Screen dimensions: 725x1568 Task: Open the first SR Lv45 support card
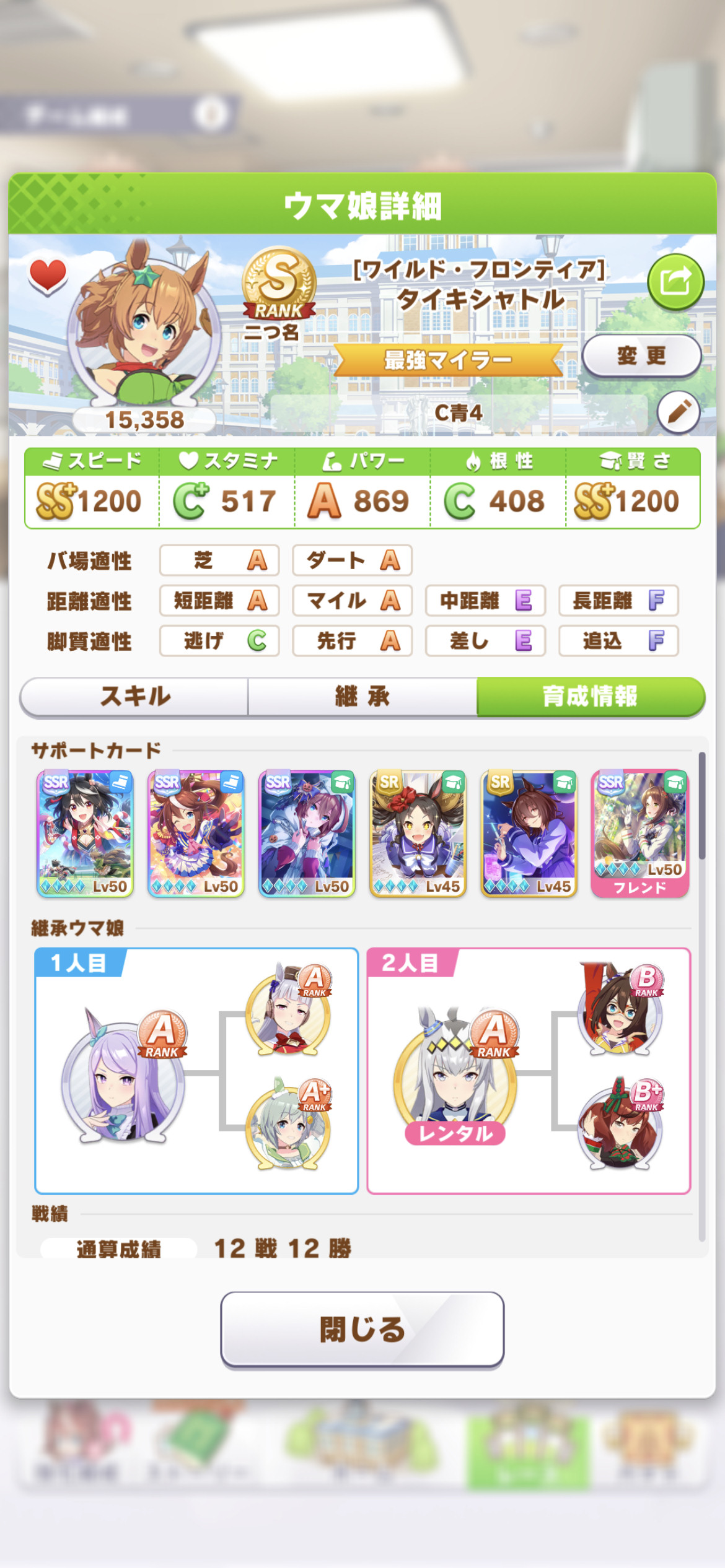click(418, 834)
